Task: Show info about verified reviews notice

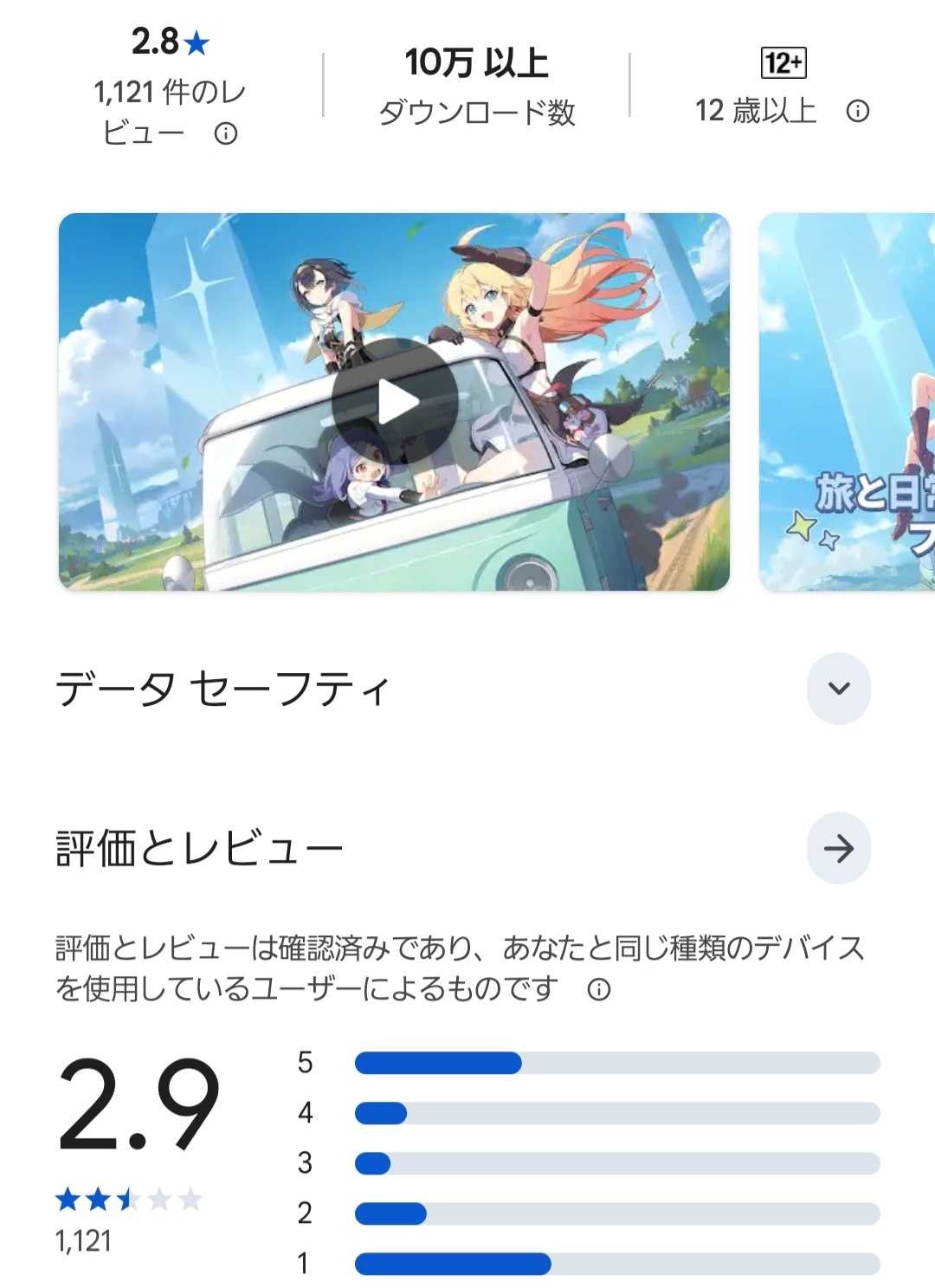Action: (599, 989)
